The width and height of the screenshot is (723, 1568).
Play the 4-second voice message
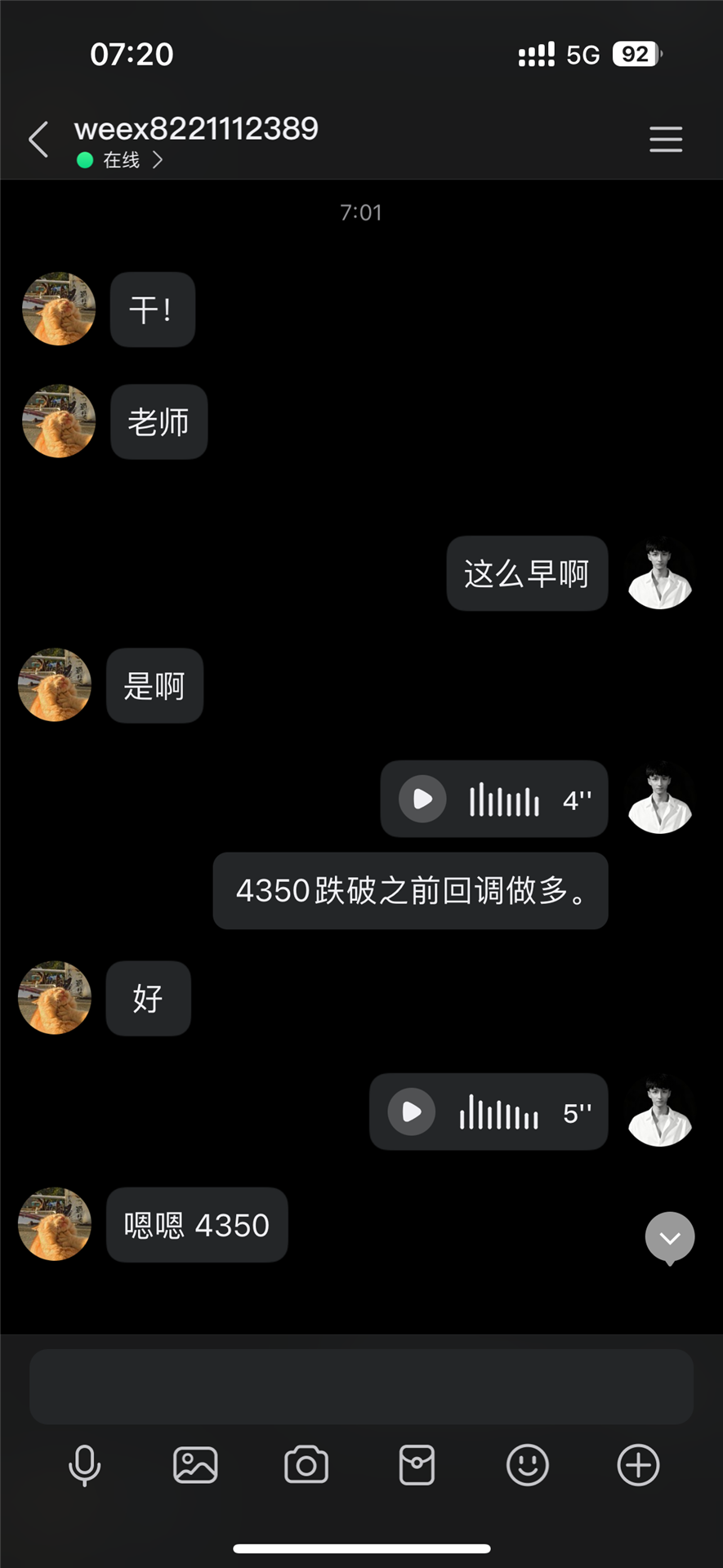pos(422,799)
